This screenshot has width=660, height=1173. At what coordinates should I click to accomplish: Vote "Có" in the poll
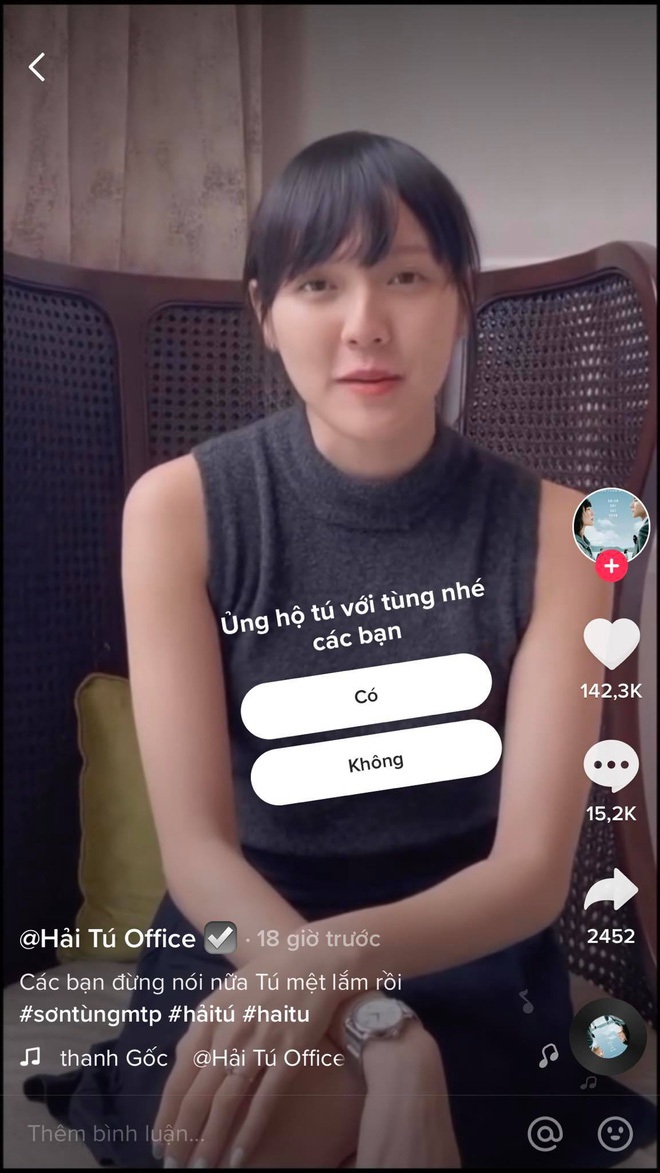366,696
